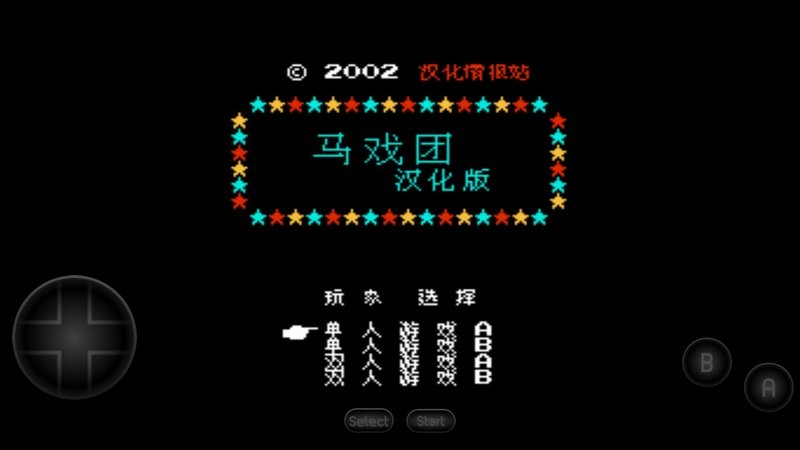Tap the Select button
This screenshot has width=800, height=450.
tap(369, 421)
